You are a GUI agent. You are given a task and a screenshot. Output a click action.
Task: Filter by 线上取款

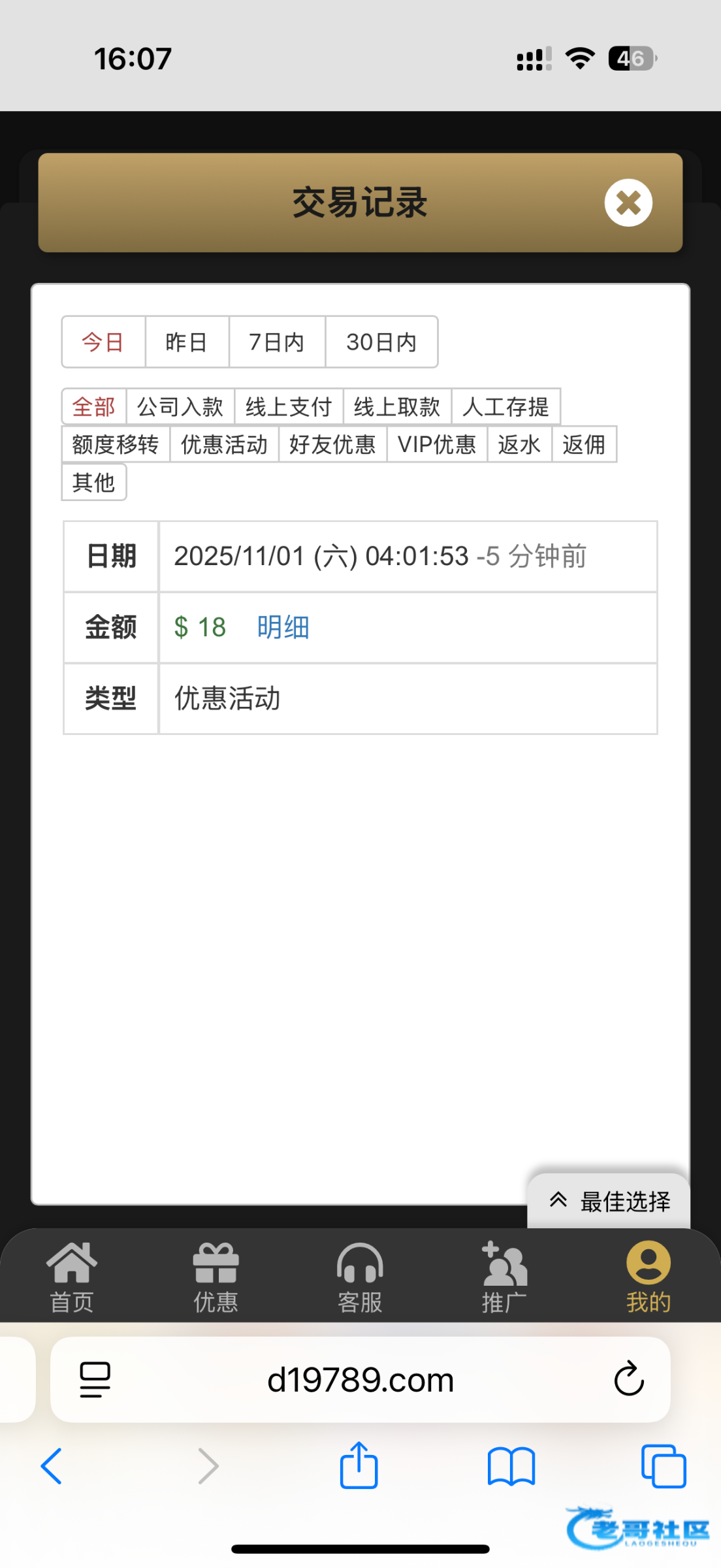[397, 406]
